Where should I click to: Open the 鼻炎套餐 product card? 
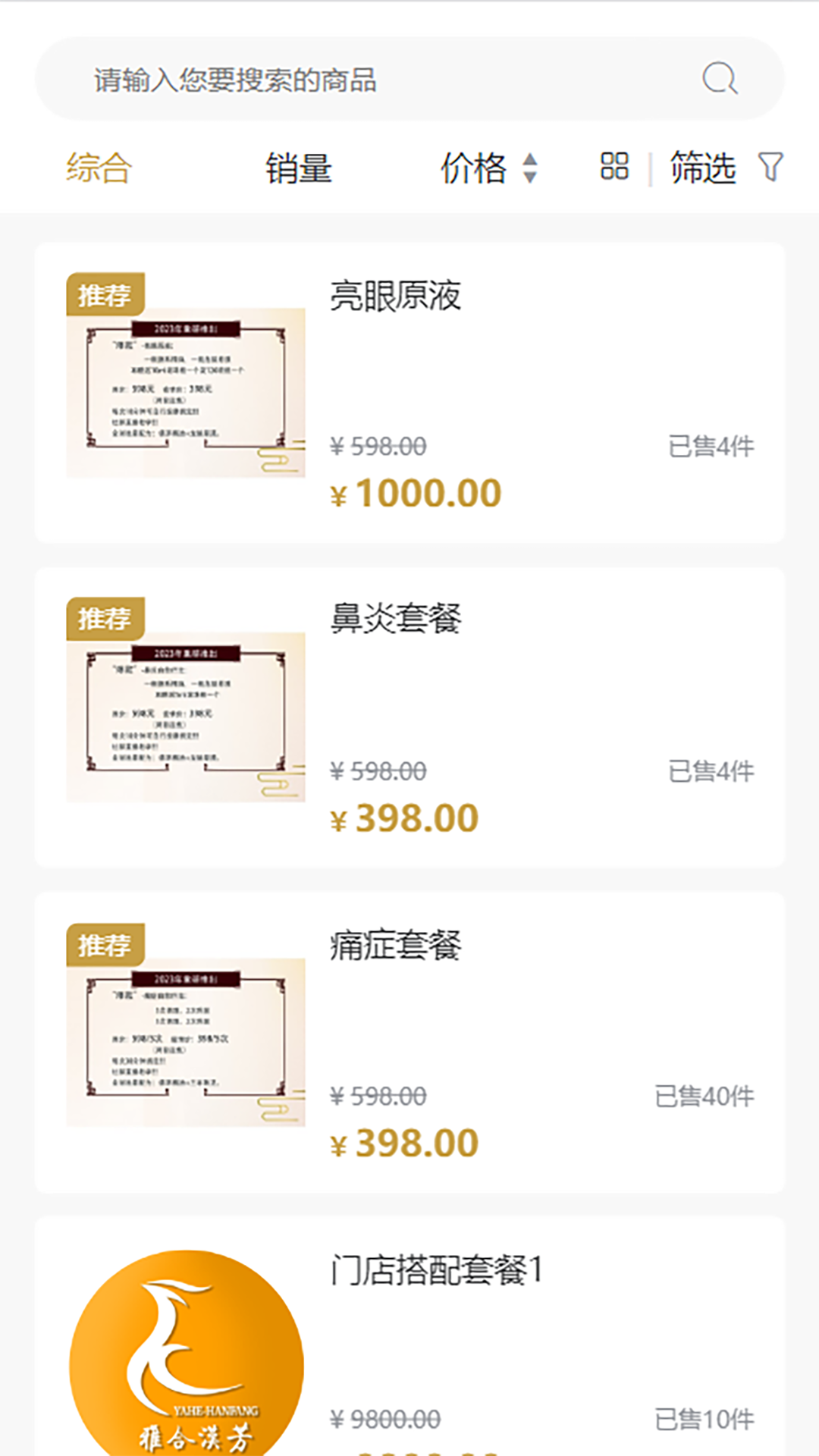pos(409,717)
